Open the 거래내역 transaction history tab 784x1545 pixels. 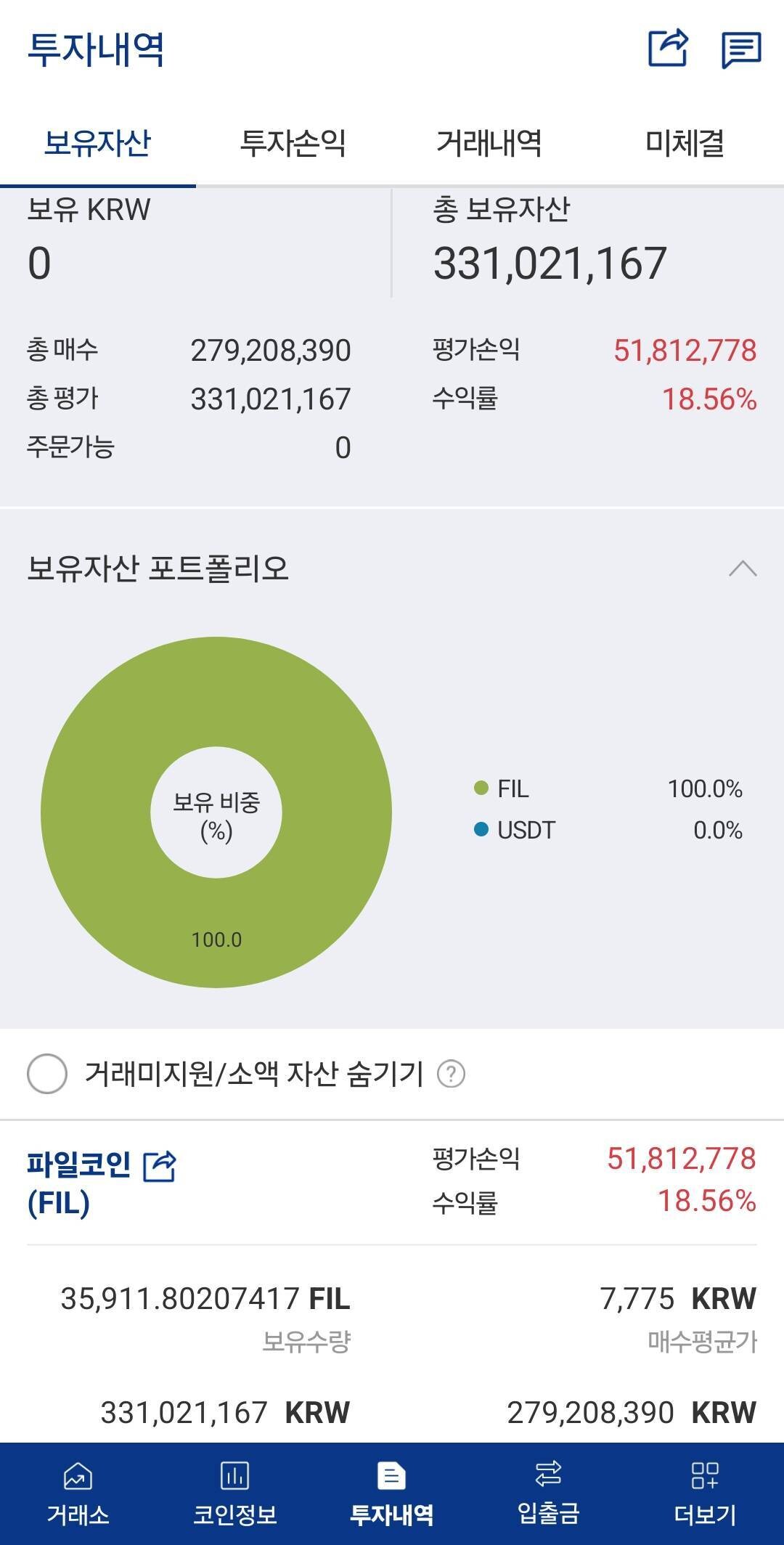tap(491, 144)
